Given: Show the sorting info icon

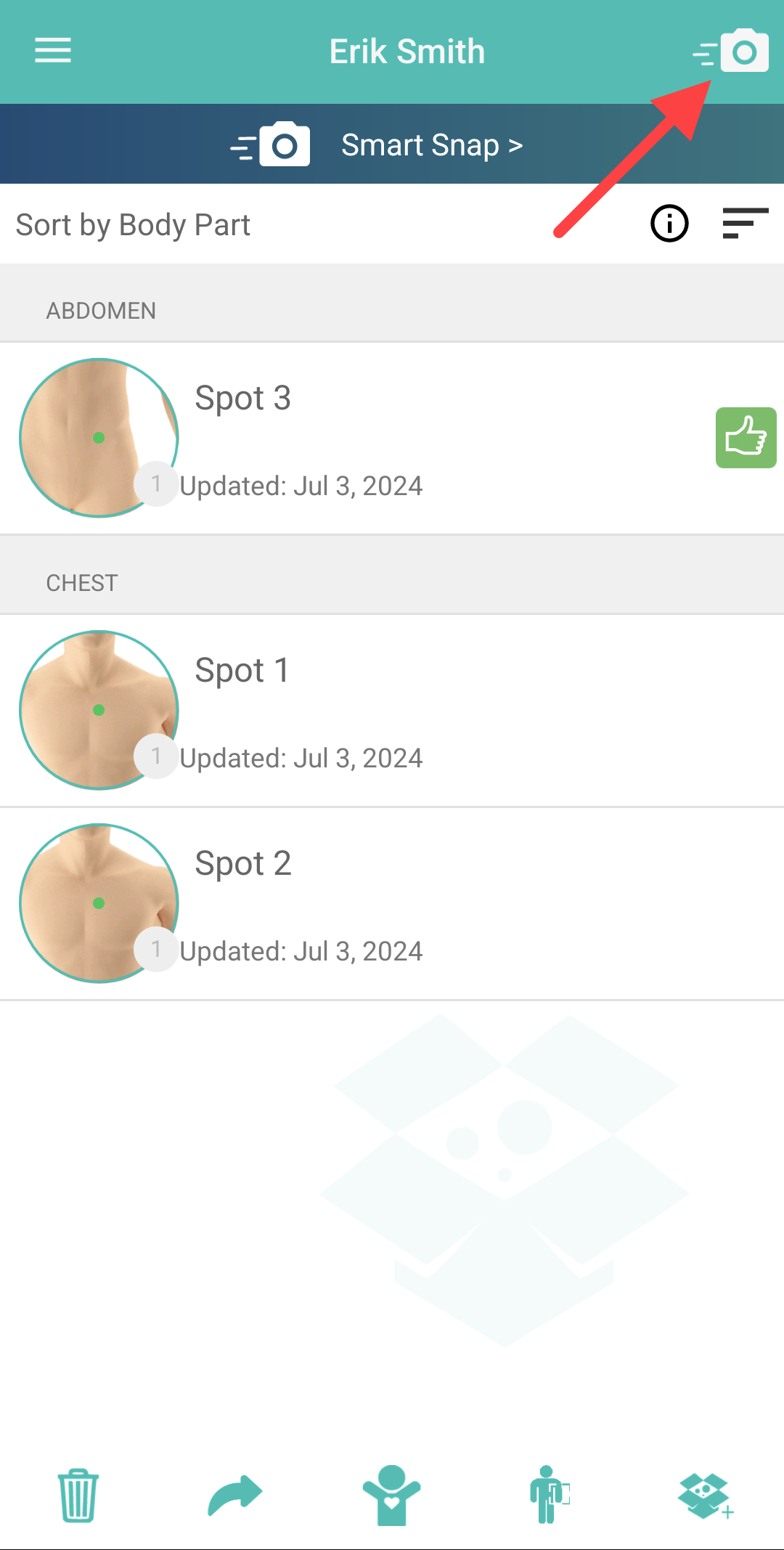Looking at the screenshot, I should tap(669, 224).
